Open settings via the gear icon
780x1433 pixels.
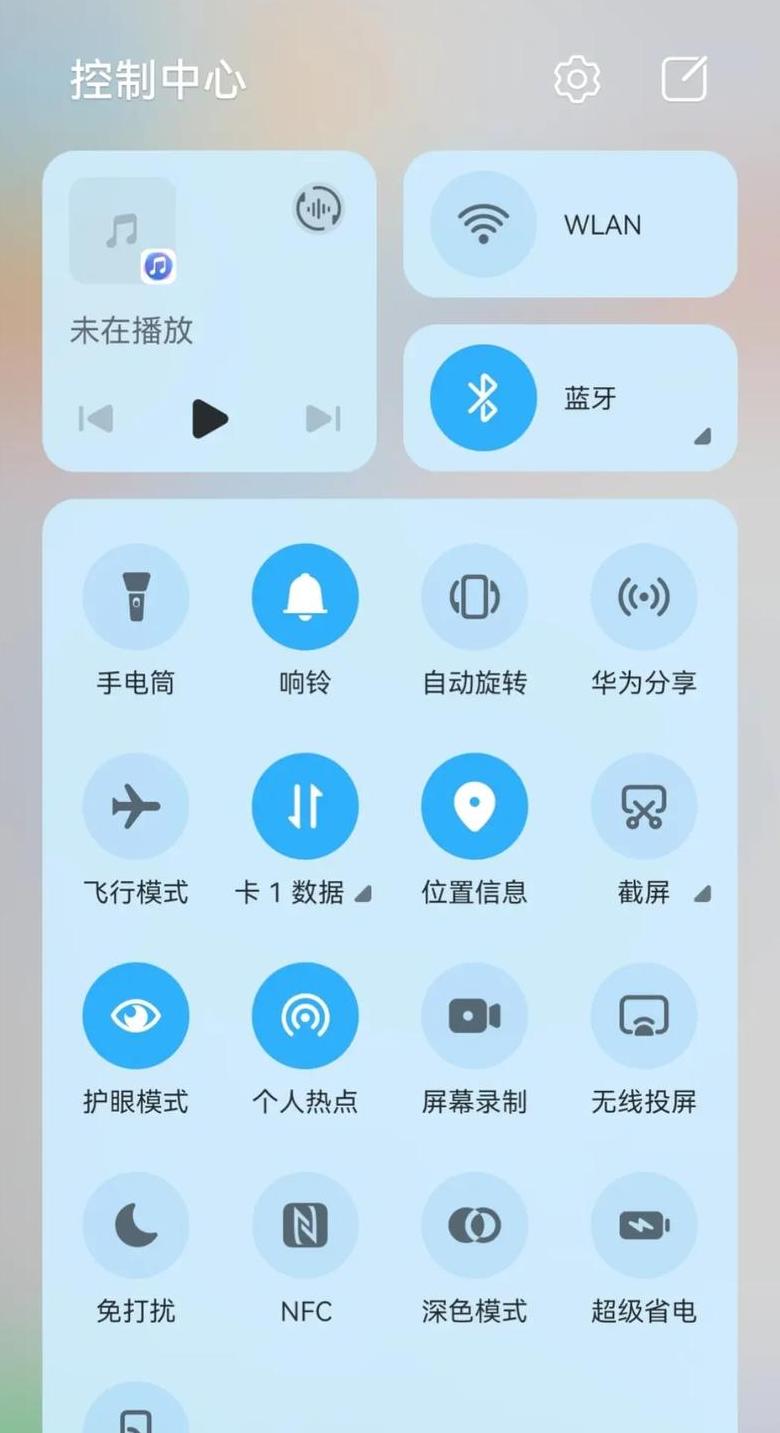[577, 79]
